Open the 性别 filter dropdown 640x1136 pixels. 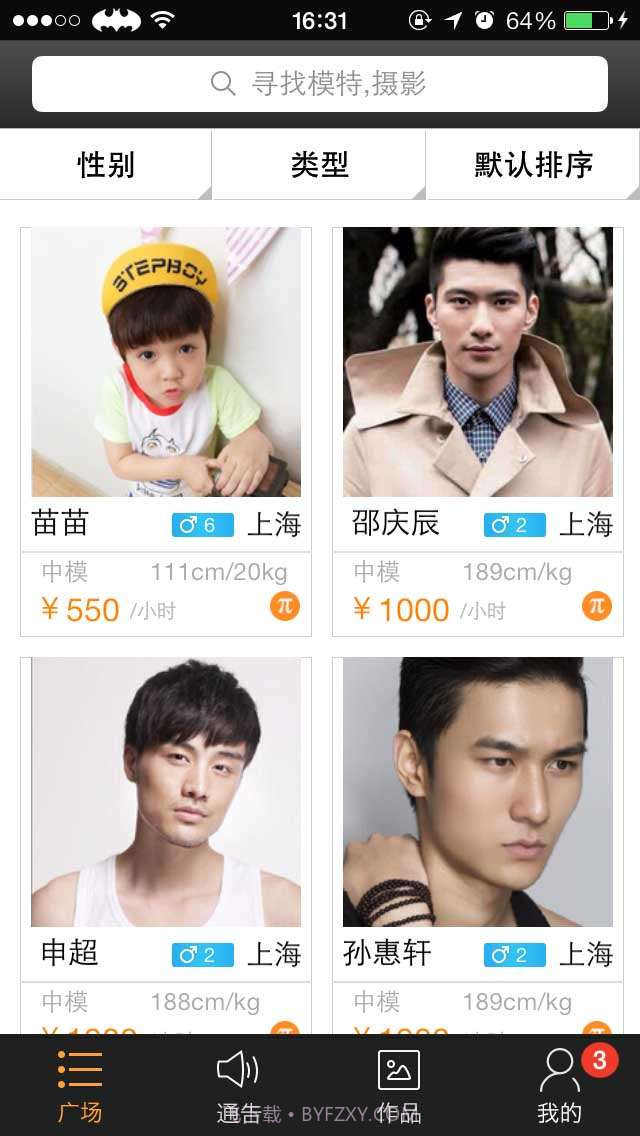(x=106, y=165)
